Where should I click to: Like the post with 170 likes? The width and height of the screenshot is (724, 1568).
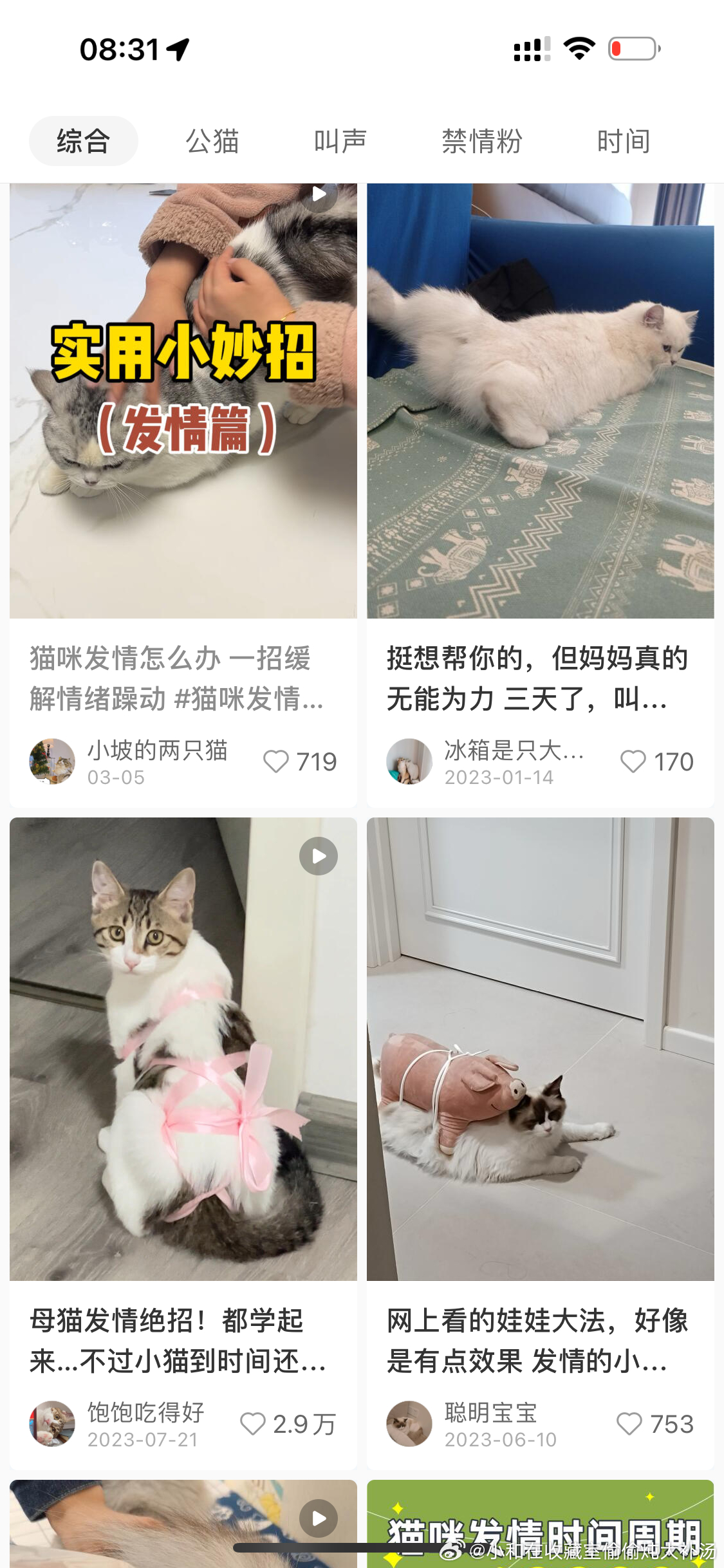pos(633,761)
